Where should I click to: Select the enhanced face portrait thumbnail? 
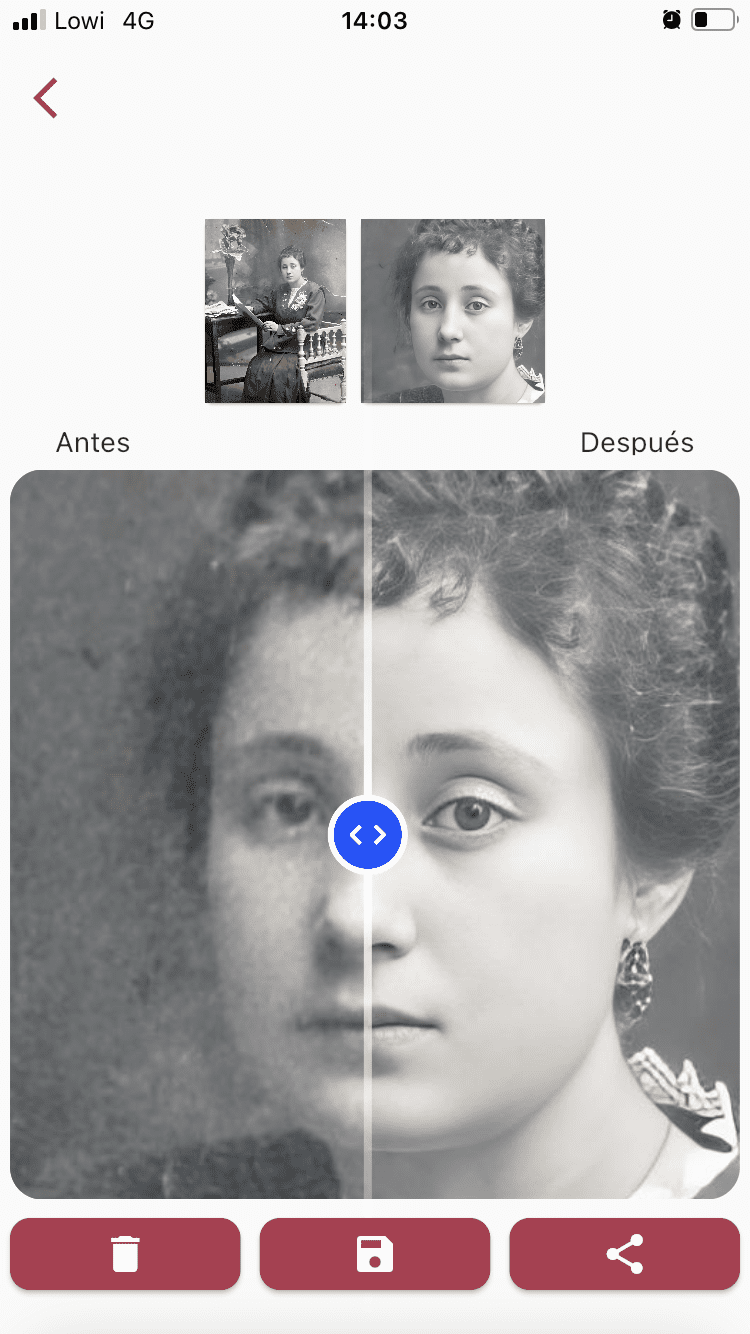pyautogui.click(x=453, y=311)
